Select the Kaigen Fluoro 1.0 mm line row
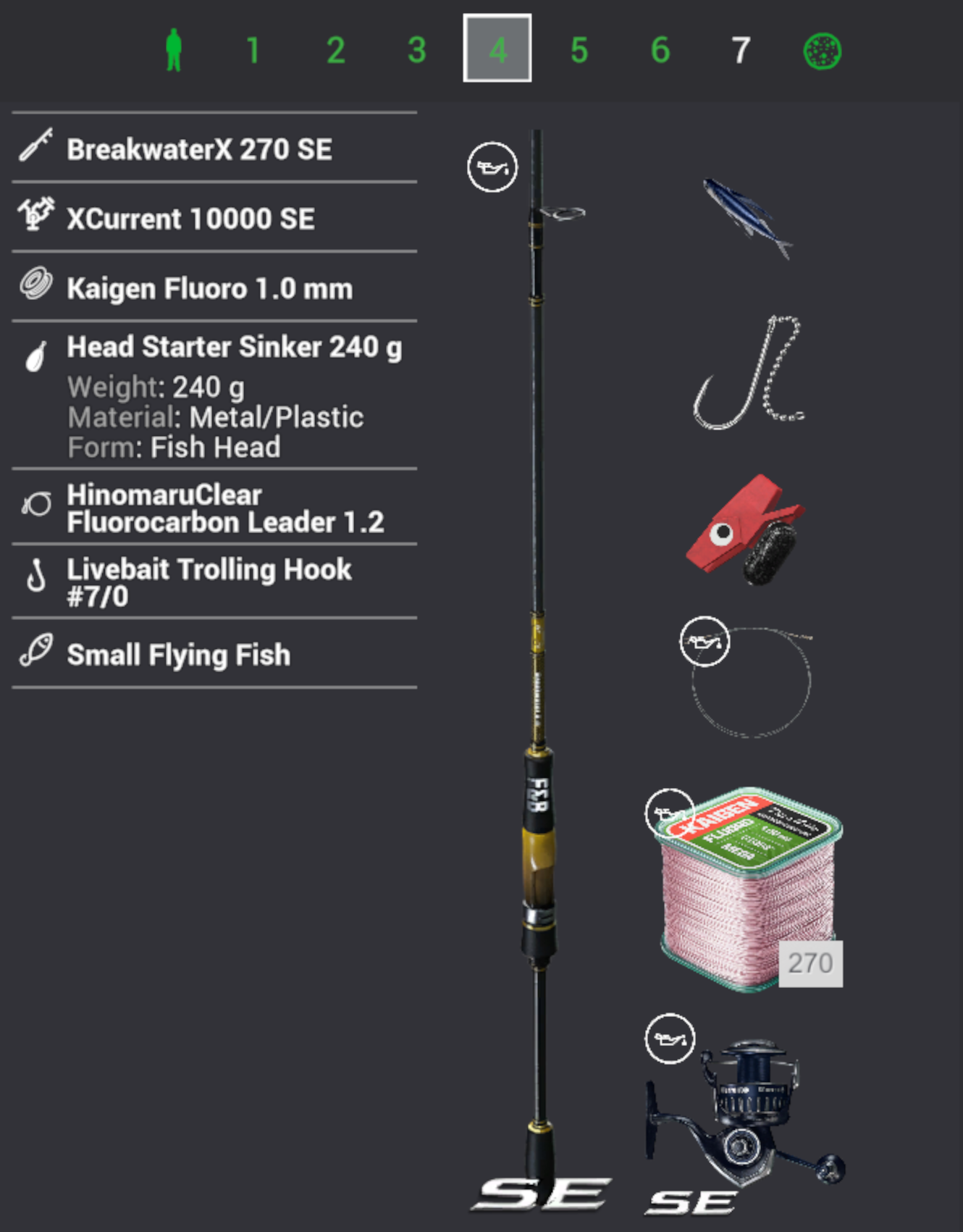The image size is (963, 1232). coord(214,288)
